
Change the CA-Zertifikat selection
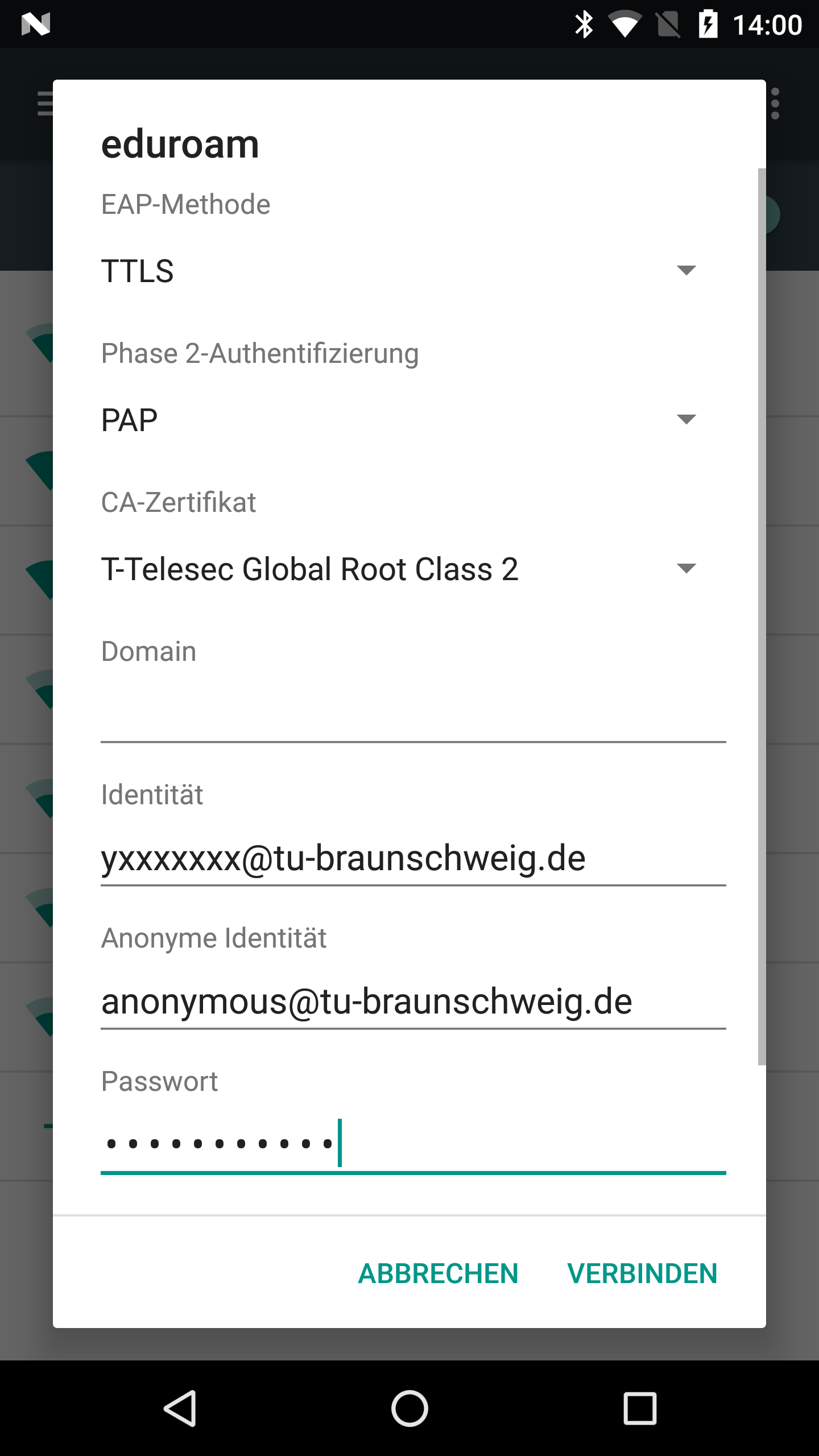coord(398,569)
